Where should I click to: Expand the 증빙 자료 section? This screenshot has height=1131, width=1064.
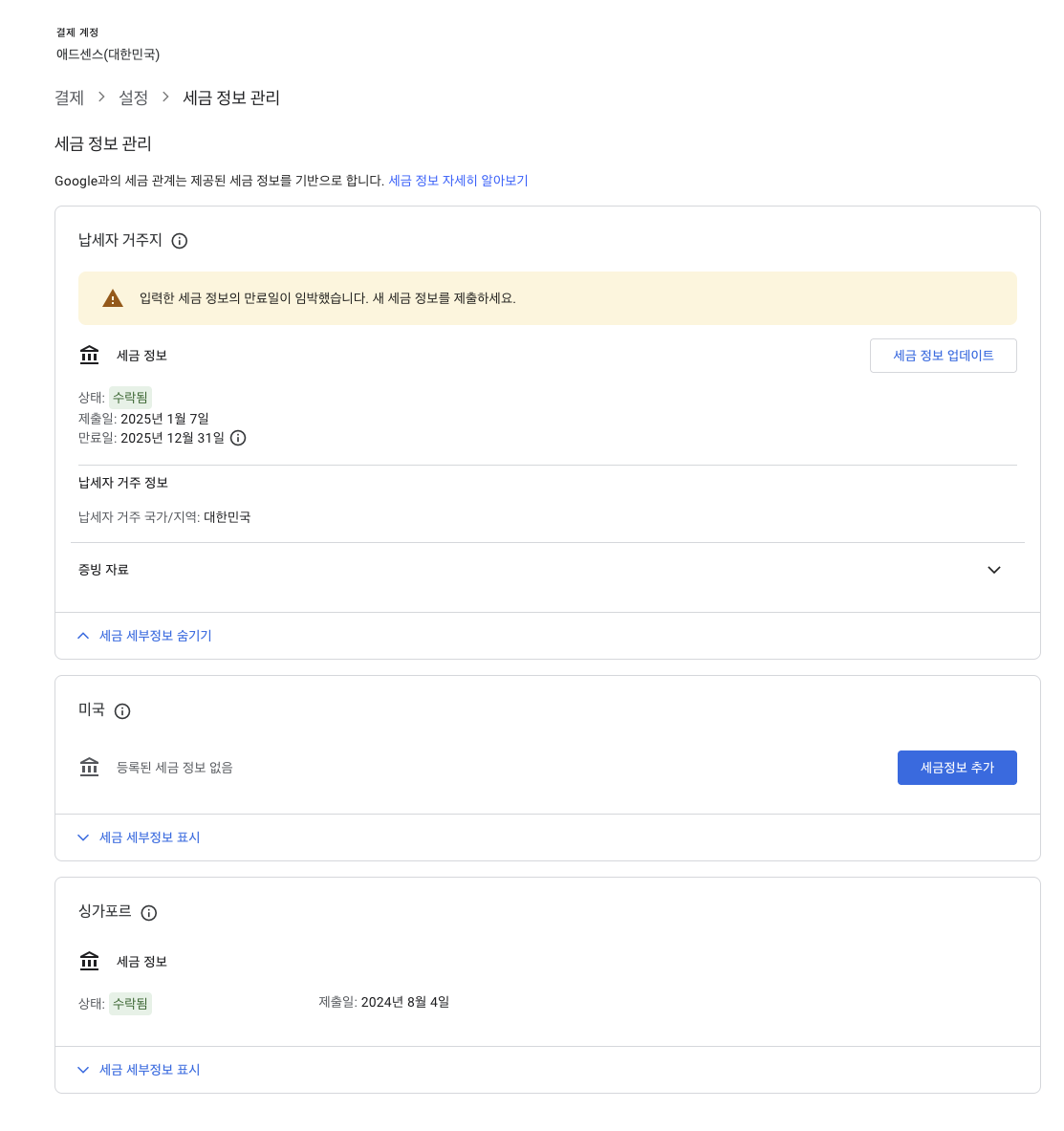548,570
